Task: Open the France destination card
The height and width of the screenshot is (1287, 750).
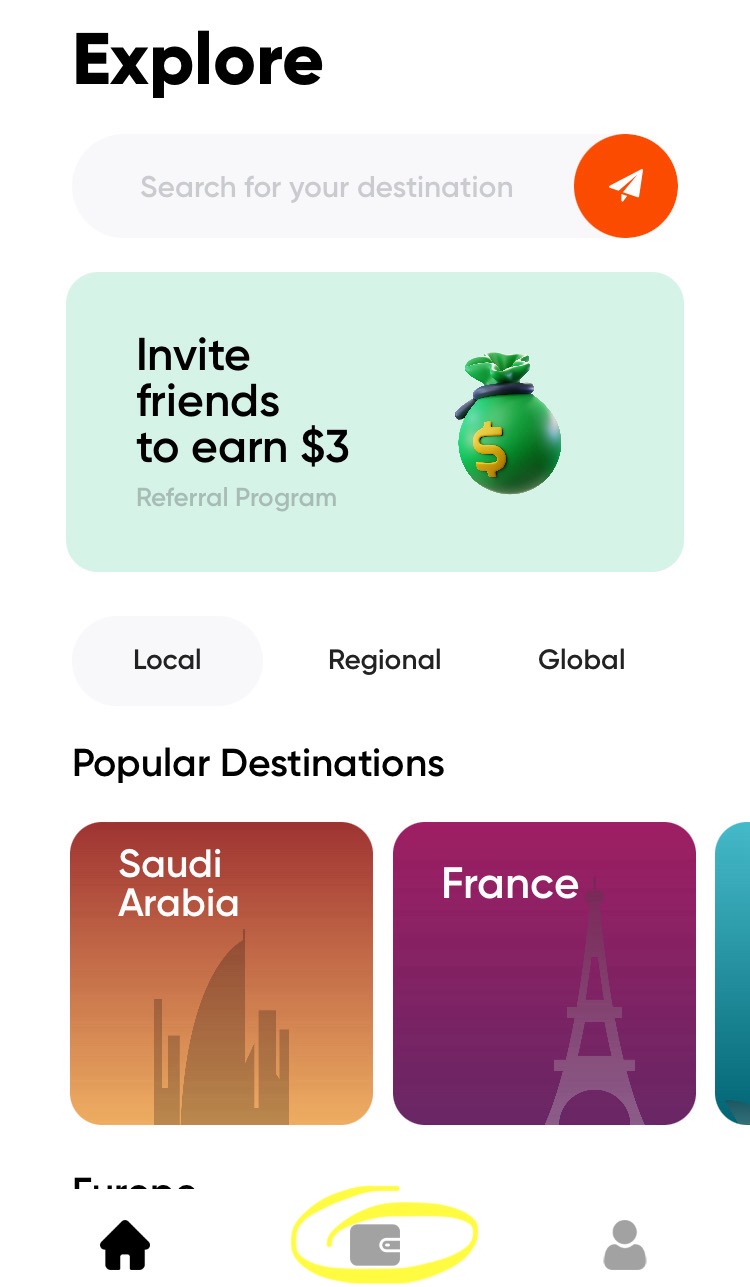Action: coord(544,973)
